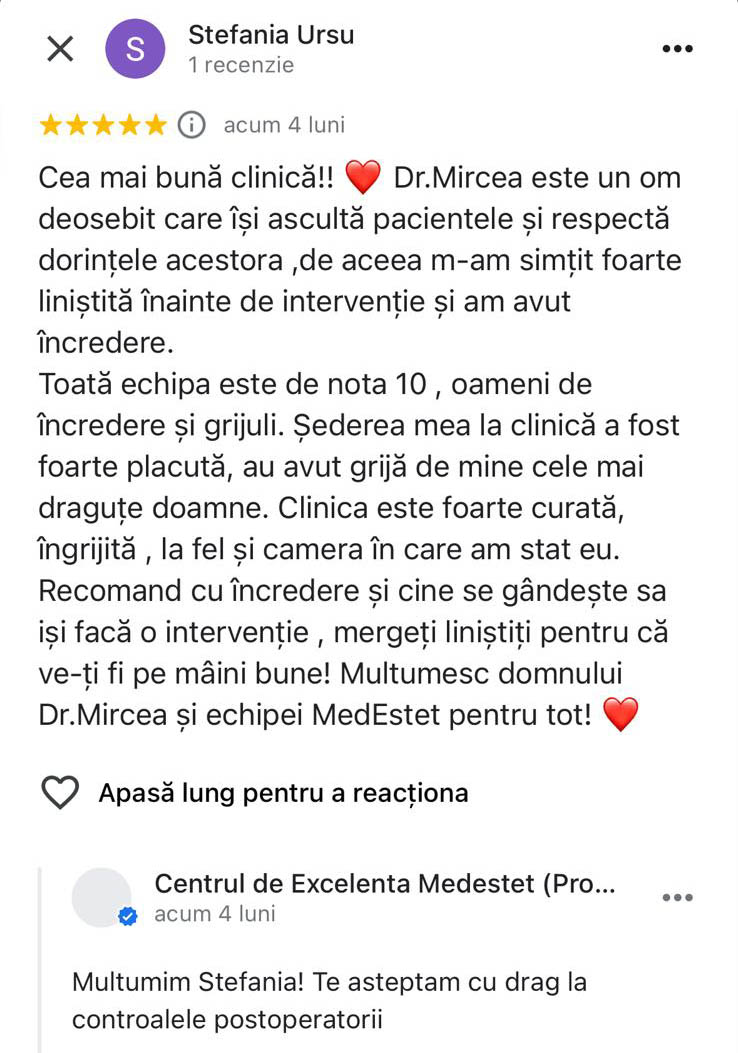Image resolution: width=738 pixels, height=1053 pixels.
Task: Open overflow menu for Stefania Ursu's review
Action: point(678,48)
